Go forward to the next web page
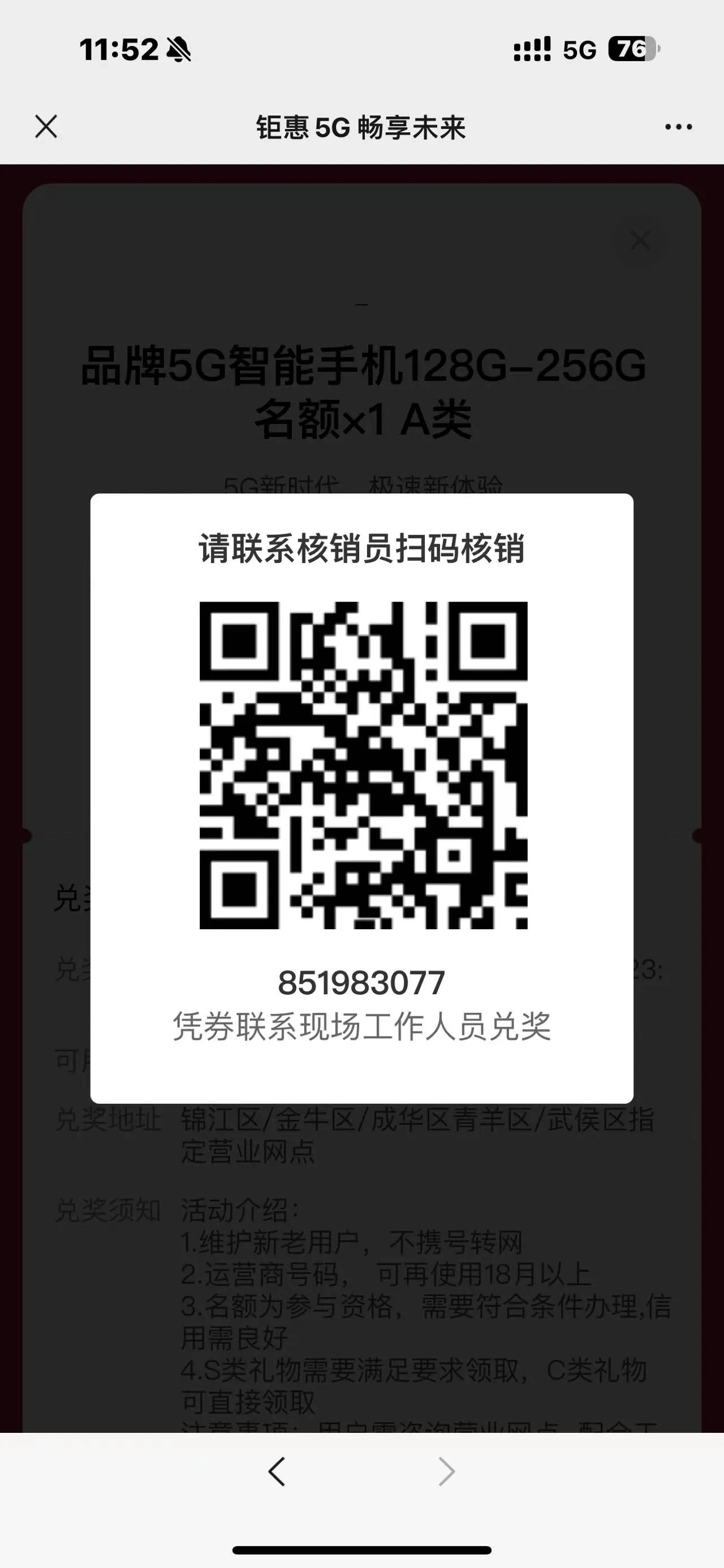The height and width of the screenshot is (1568, 724). (x=446, y=1472)
